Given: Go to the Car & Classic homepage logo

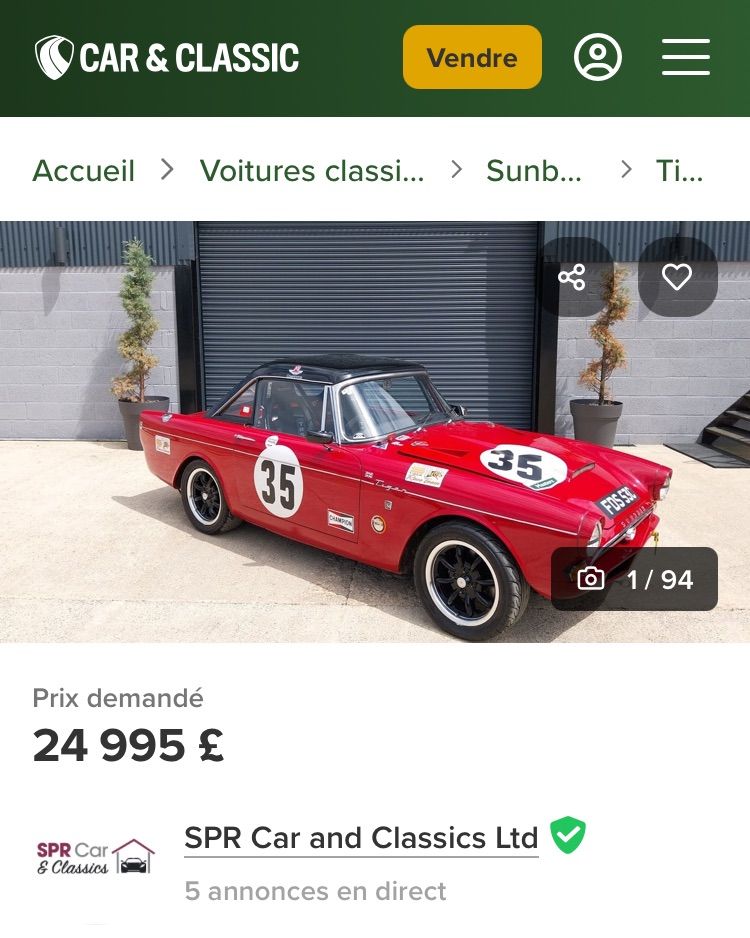Looking at the screenshot, I should 167,58.
